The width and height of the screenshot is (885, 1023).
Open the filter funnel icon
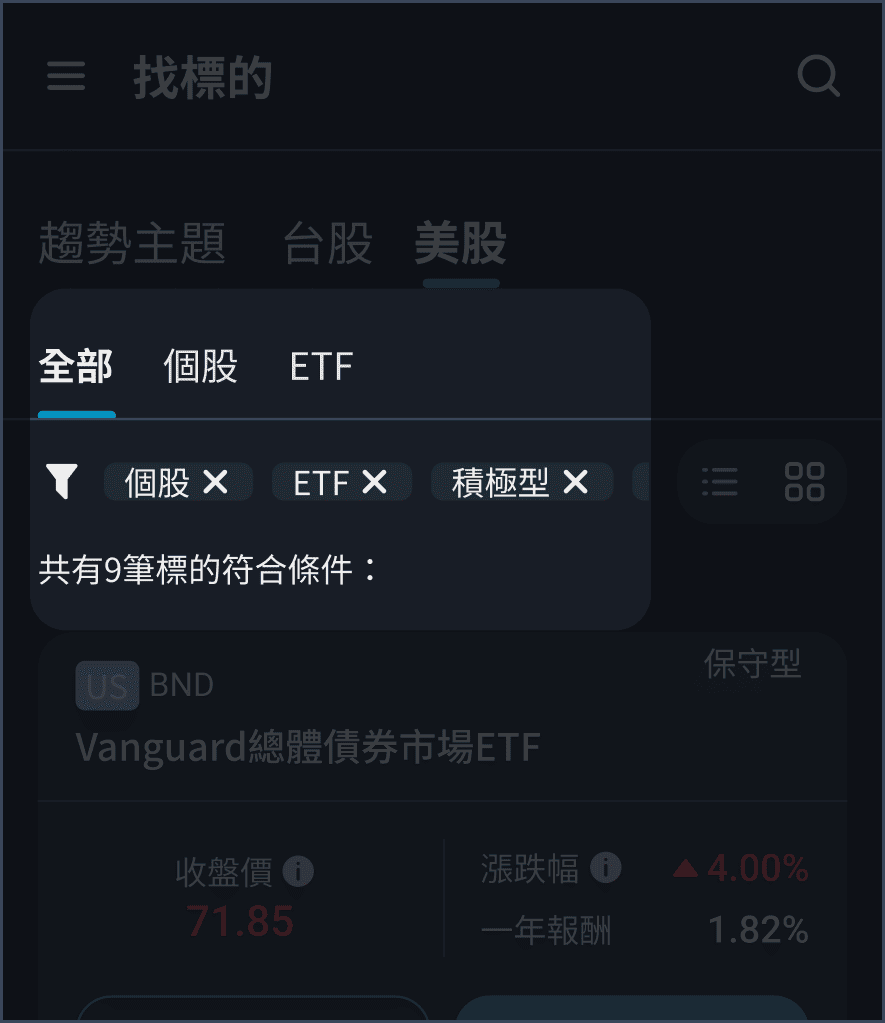click(x=61, y=482)
